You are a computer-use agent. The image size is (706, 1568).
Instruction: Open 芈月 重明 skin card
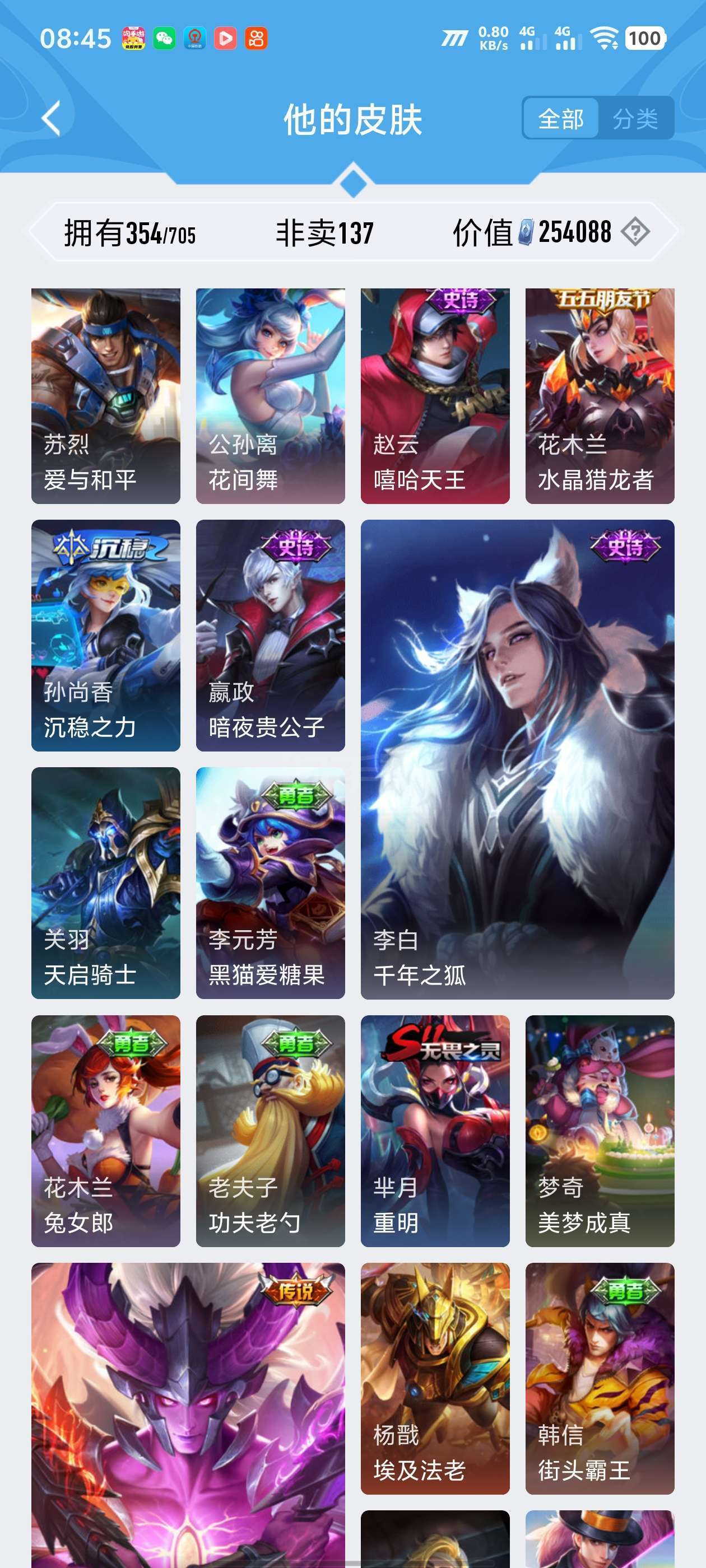coord(435,1130)
